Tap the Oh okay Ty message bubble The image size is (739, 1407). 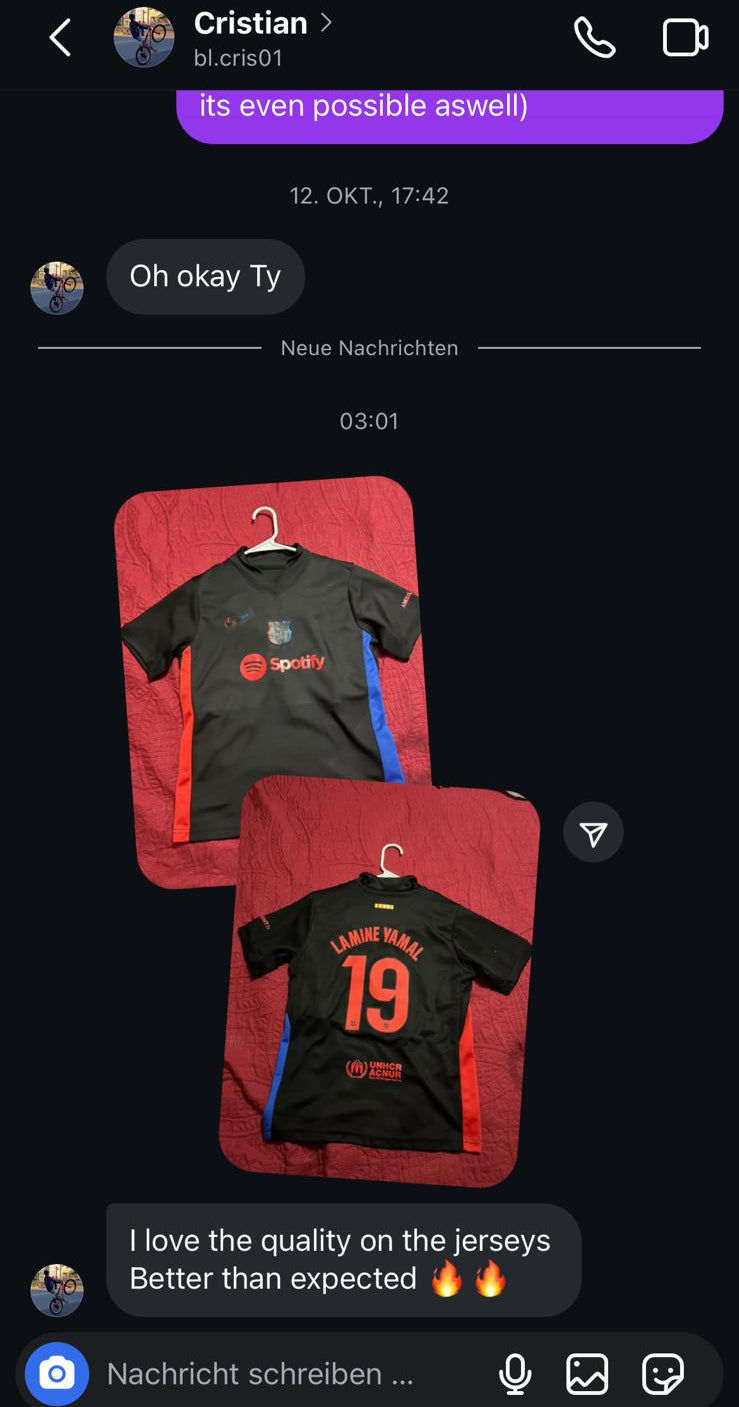pos(205,276)
